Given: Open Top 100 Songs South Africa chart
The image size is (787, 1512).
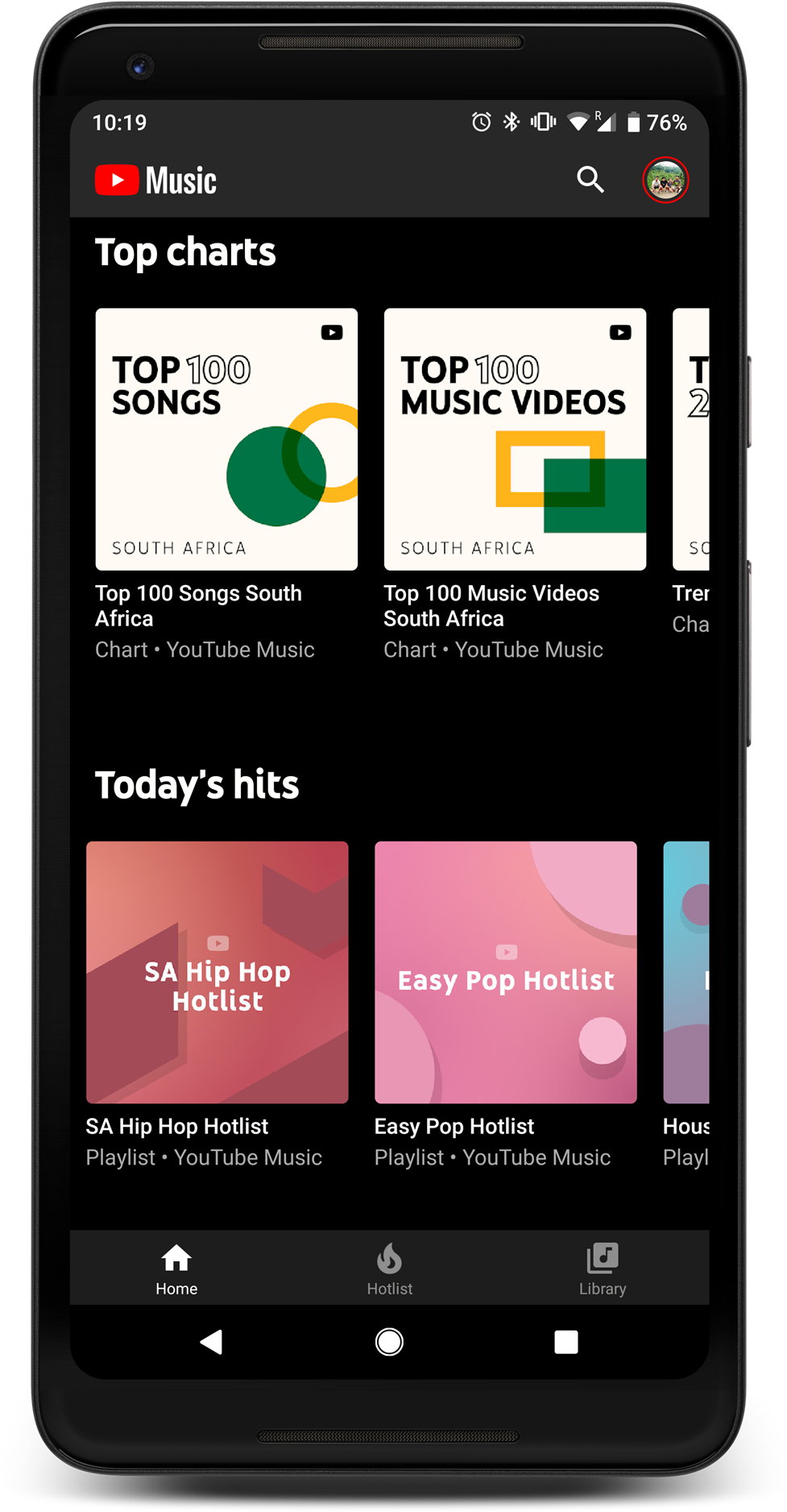Looking at the screenshot, I should (226, 440).
